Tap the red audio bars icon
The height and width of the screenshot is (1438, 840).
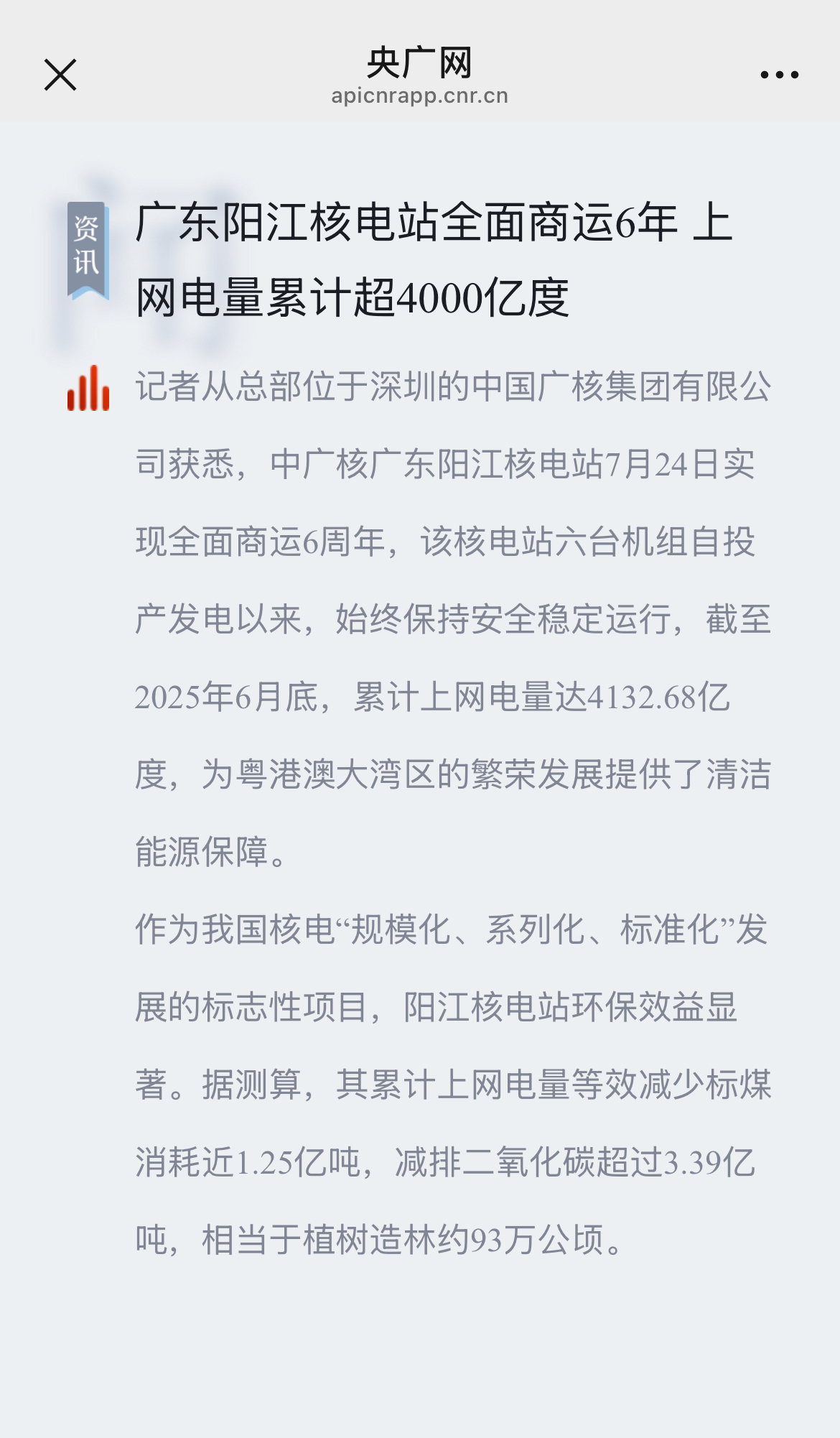88,389
